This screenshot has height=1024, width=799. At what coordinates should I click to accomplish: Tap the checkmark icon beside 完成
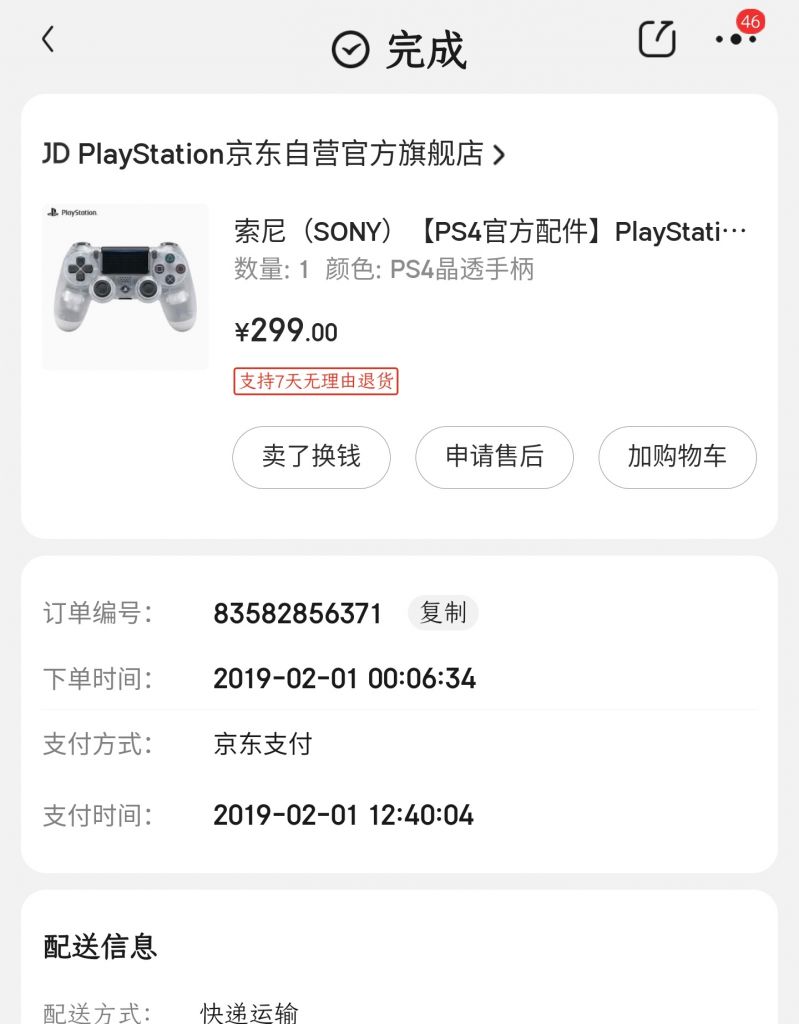coord(349,46)
